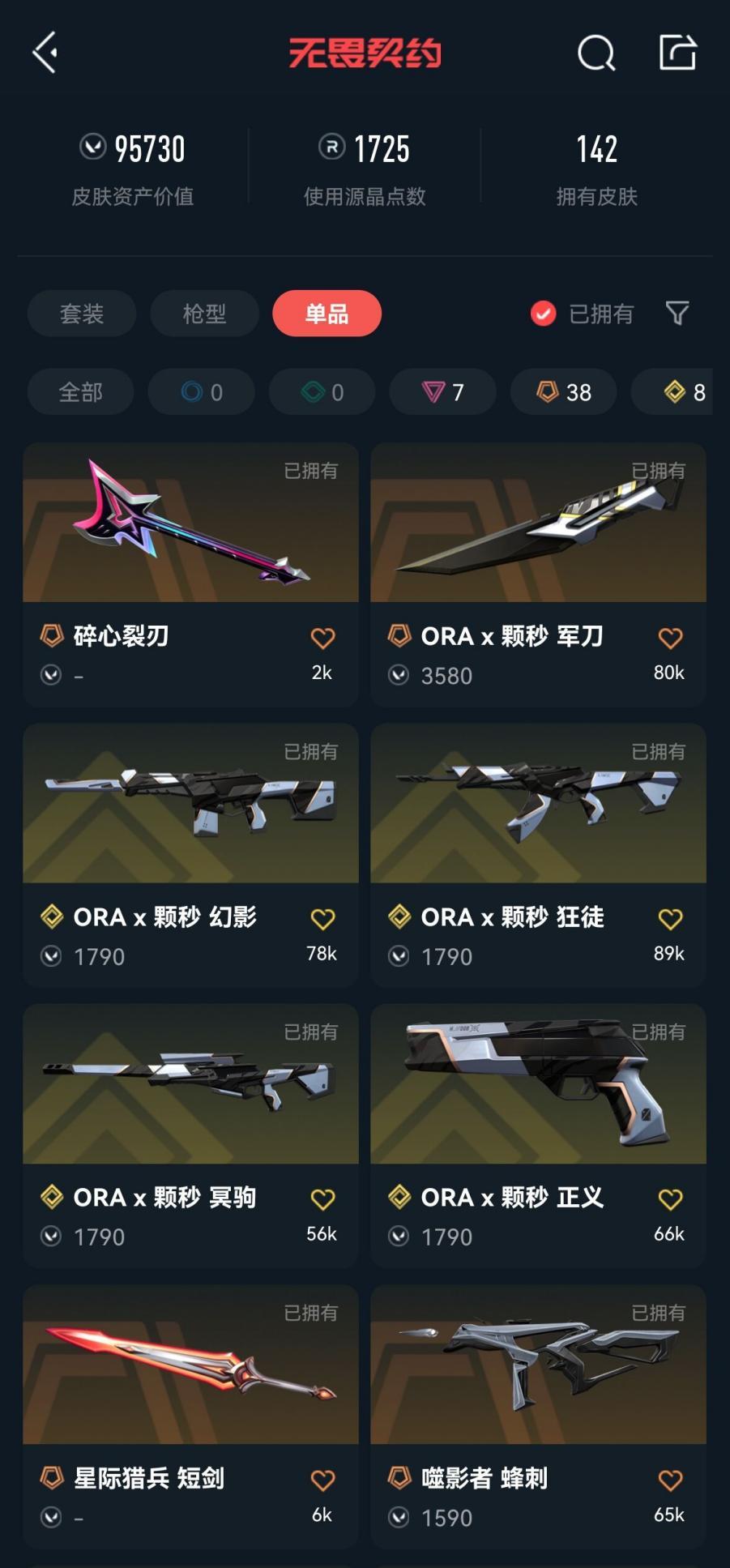The image size is (730, 1568).
Task: Uncheck the 已拥有 checkbox
Action: click(543, 314)
